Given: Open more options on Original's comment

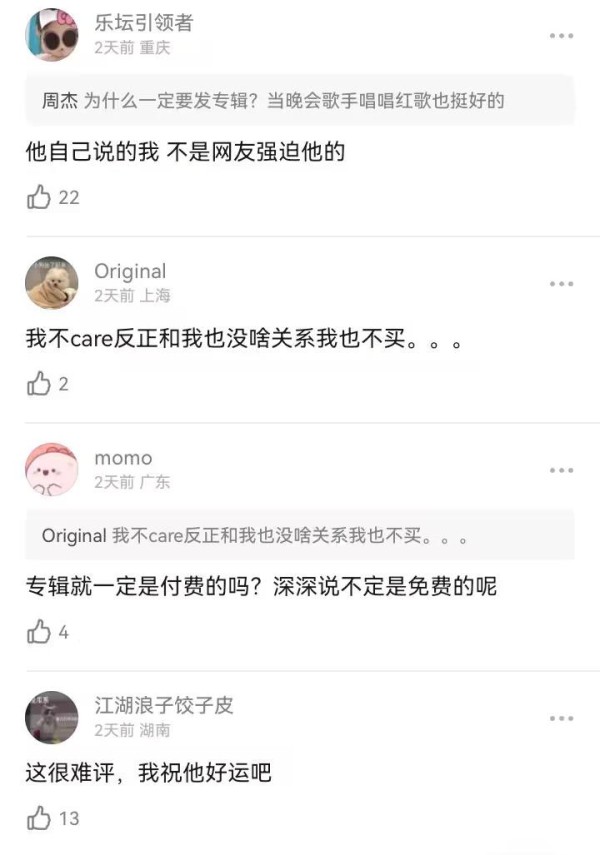Looking at the screenshot, I should [561, 284].
